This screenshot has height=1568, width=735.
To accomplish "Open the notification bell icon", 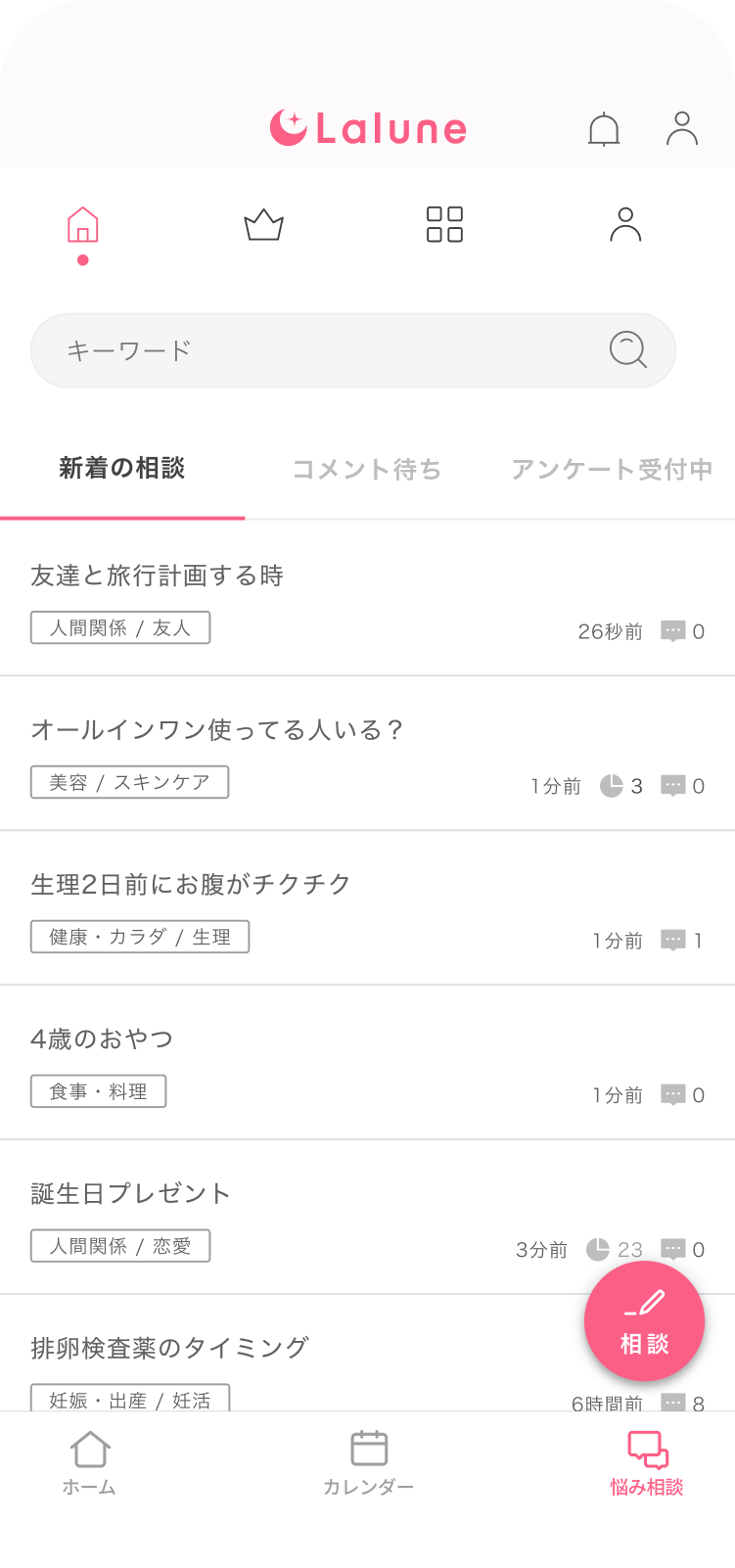I will click(604, 128).
